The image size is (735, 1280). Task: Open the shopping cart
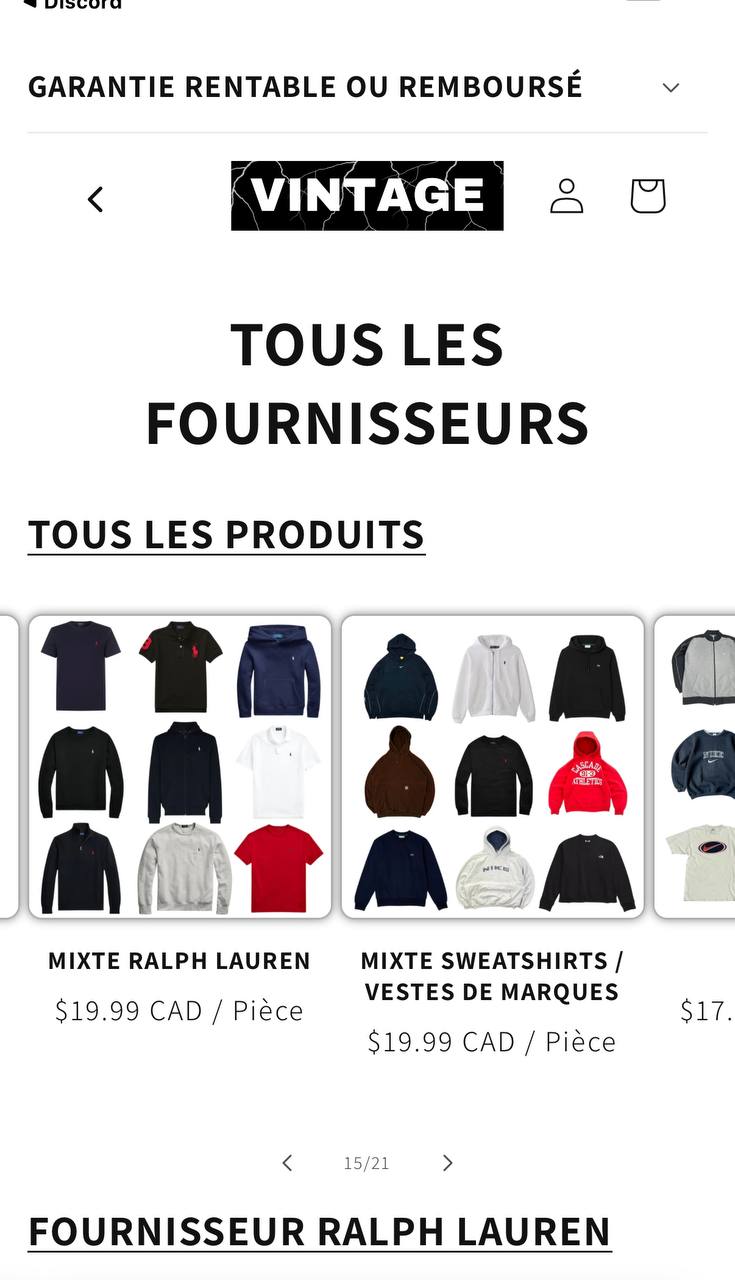point(647,196)
